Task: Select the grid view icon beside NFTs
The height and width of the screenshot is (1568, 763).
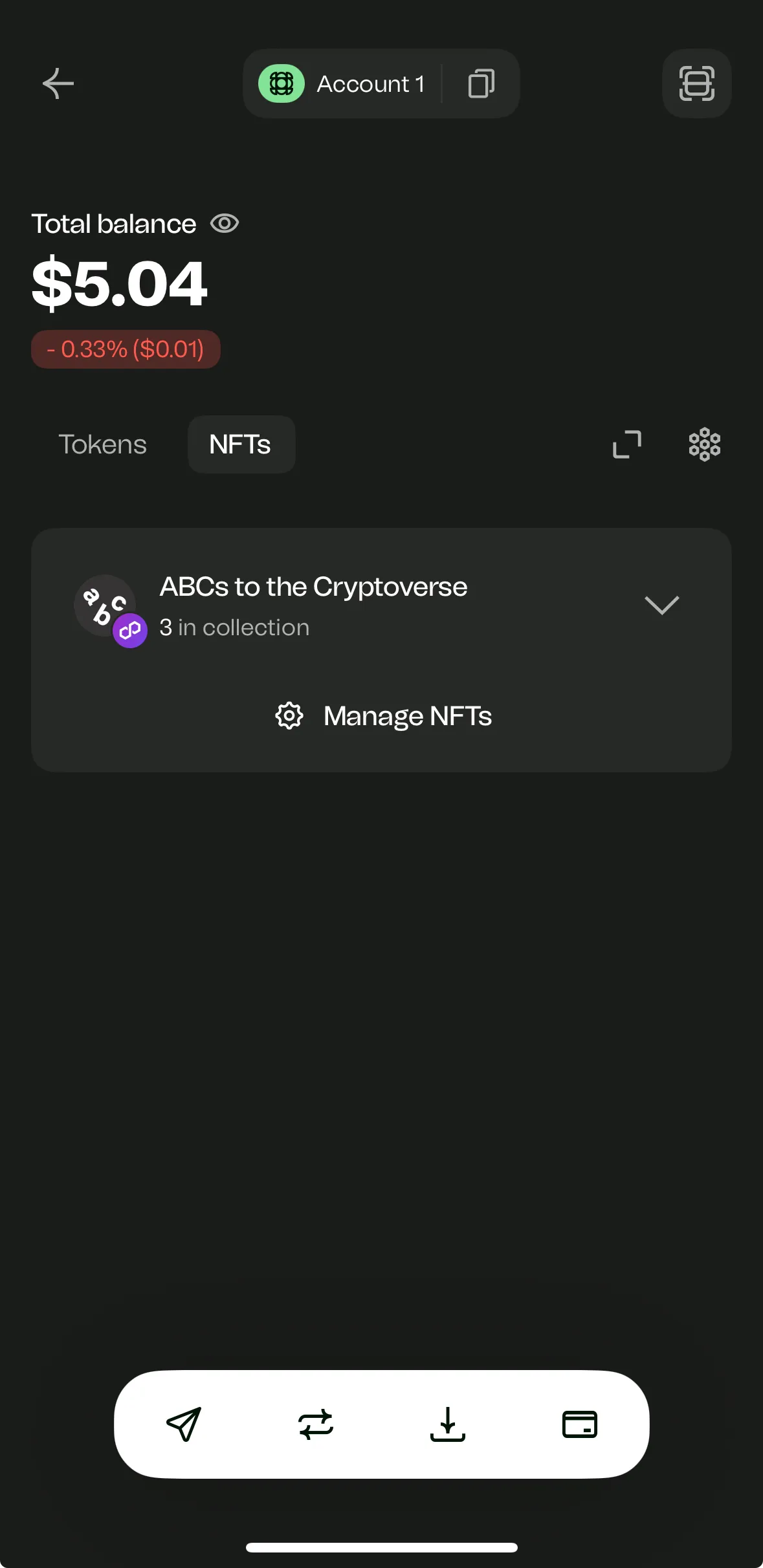Action: [x=704, y=444]
